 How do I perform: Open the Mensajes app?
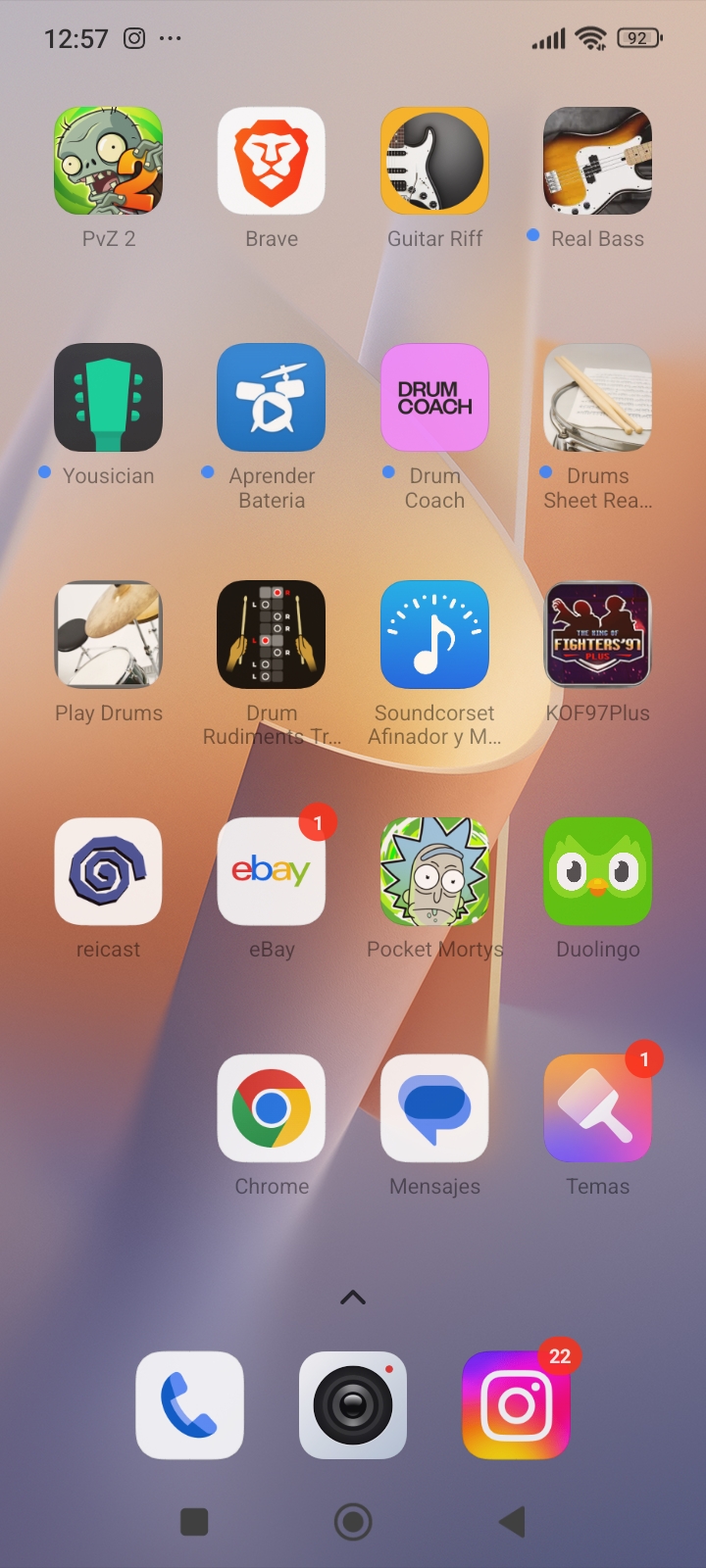coord(434,1108)
